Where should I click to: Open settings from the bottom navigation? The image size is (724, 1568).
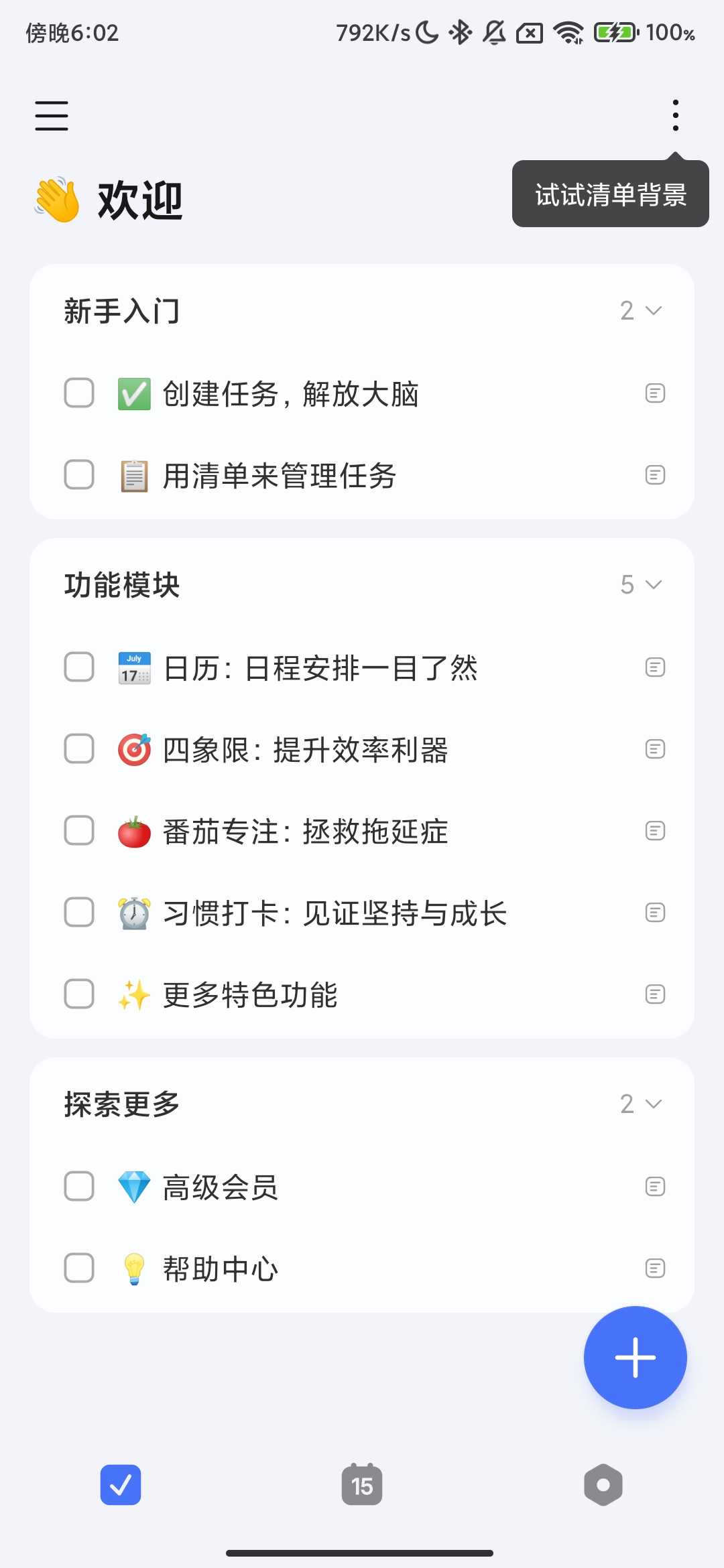603,1485
